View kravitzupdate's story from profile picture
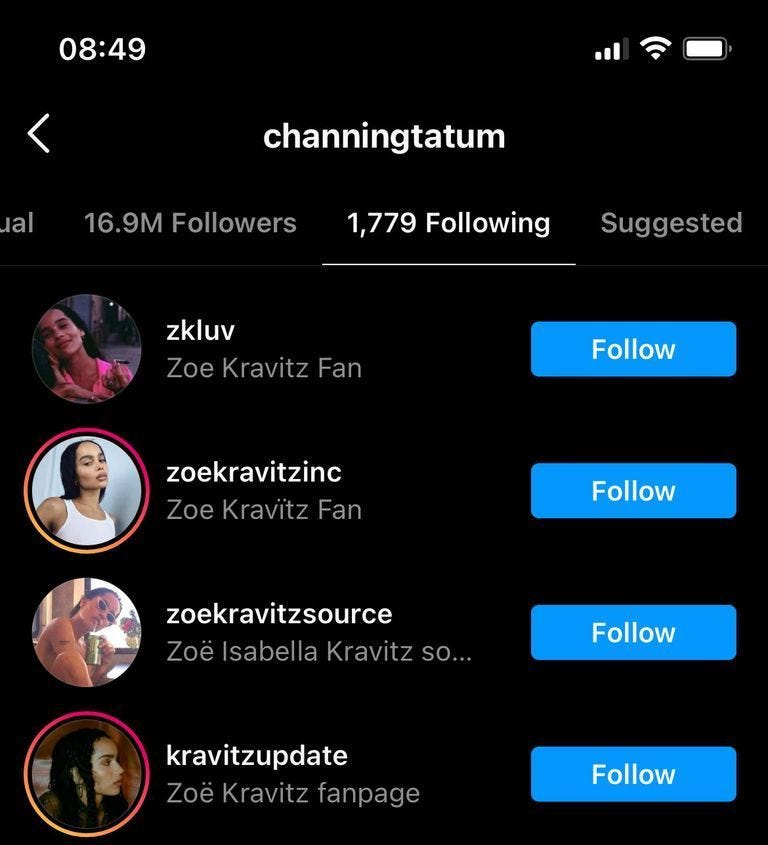 [x=86, y=774]
